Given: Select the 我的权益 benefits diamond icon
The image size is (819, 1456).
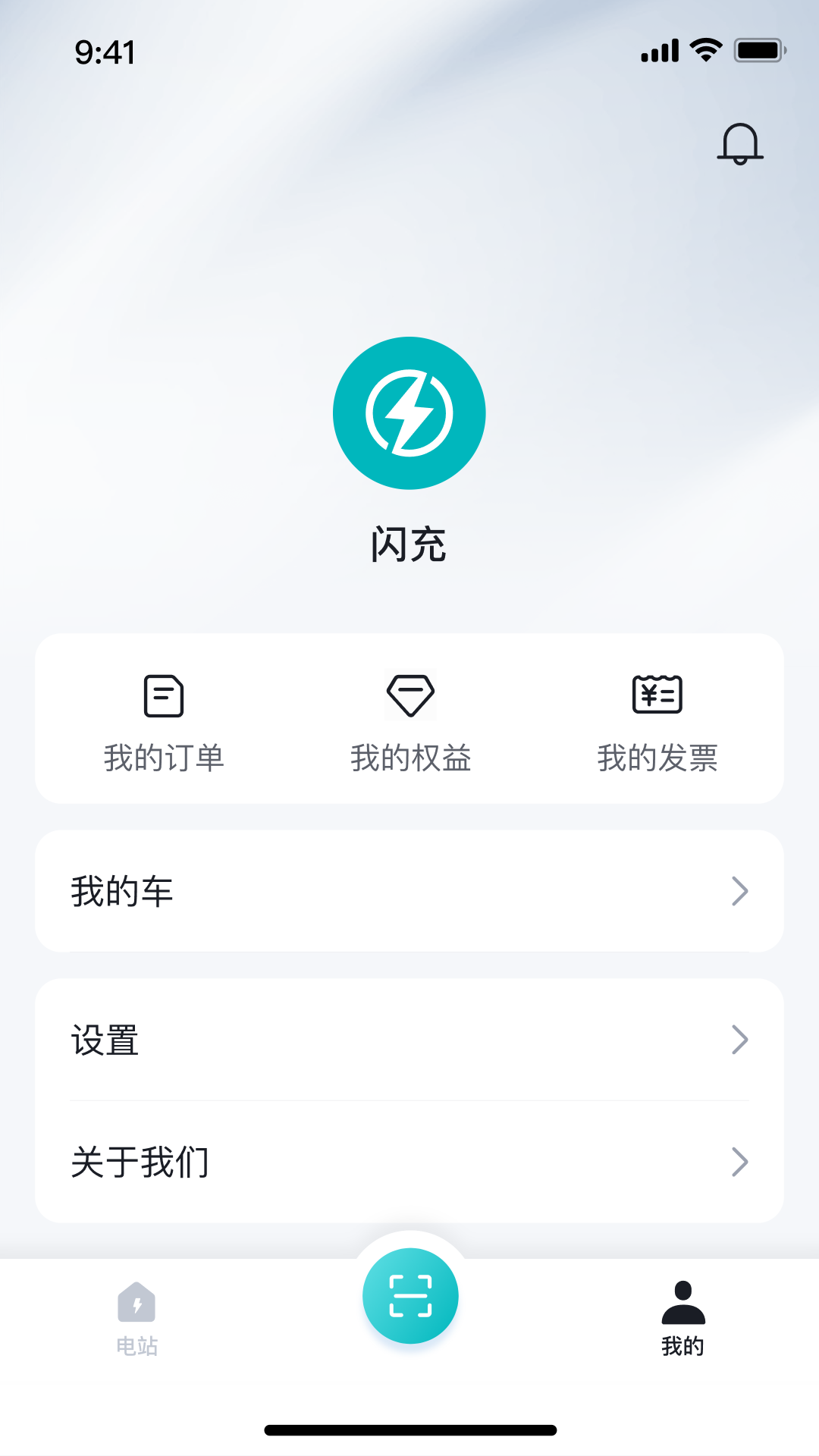Looking at the screenshot, I should pyautogui.click(x=410, y=695).
